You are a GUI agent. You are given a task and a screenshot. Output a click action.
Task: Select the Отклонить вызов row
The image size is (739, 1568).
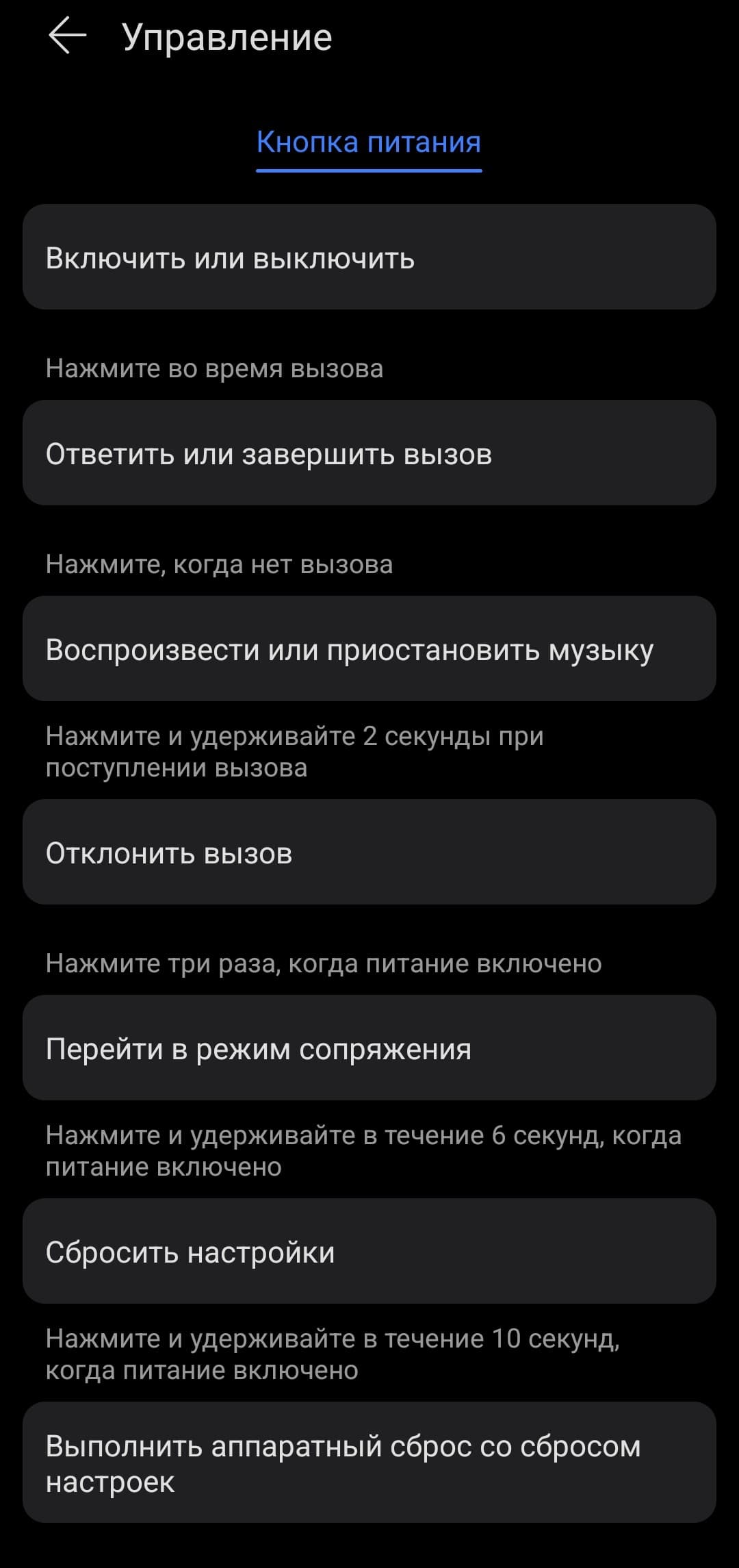[369, 852]
